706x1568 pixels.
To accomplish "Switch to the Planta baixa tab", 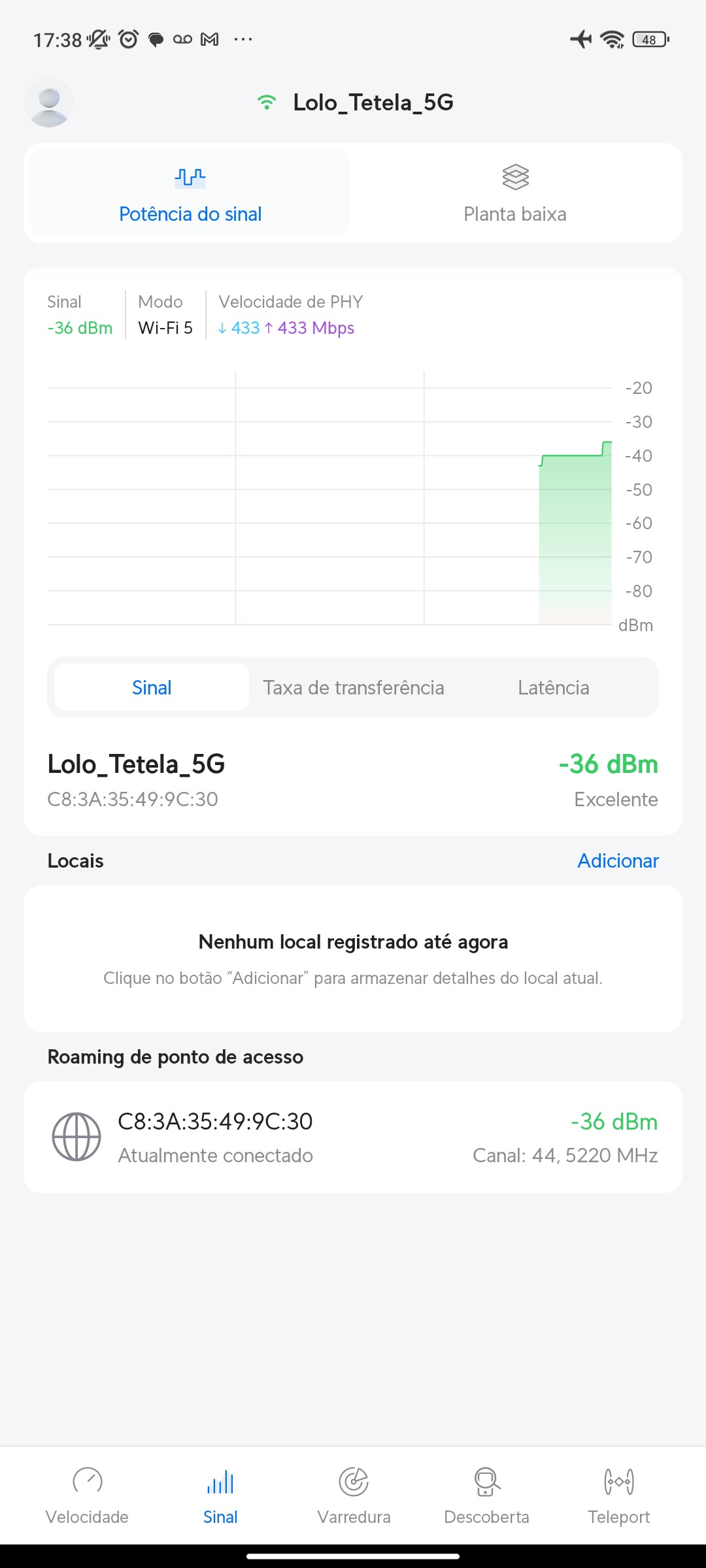I will [515, 194].
